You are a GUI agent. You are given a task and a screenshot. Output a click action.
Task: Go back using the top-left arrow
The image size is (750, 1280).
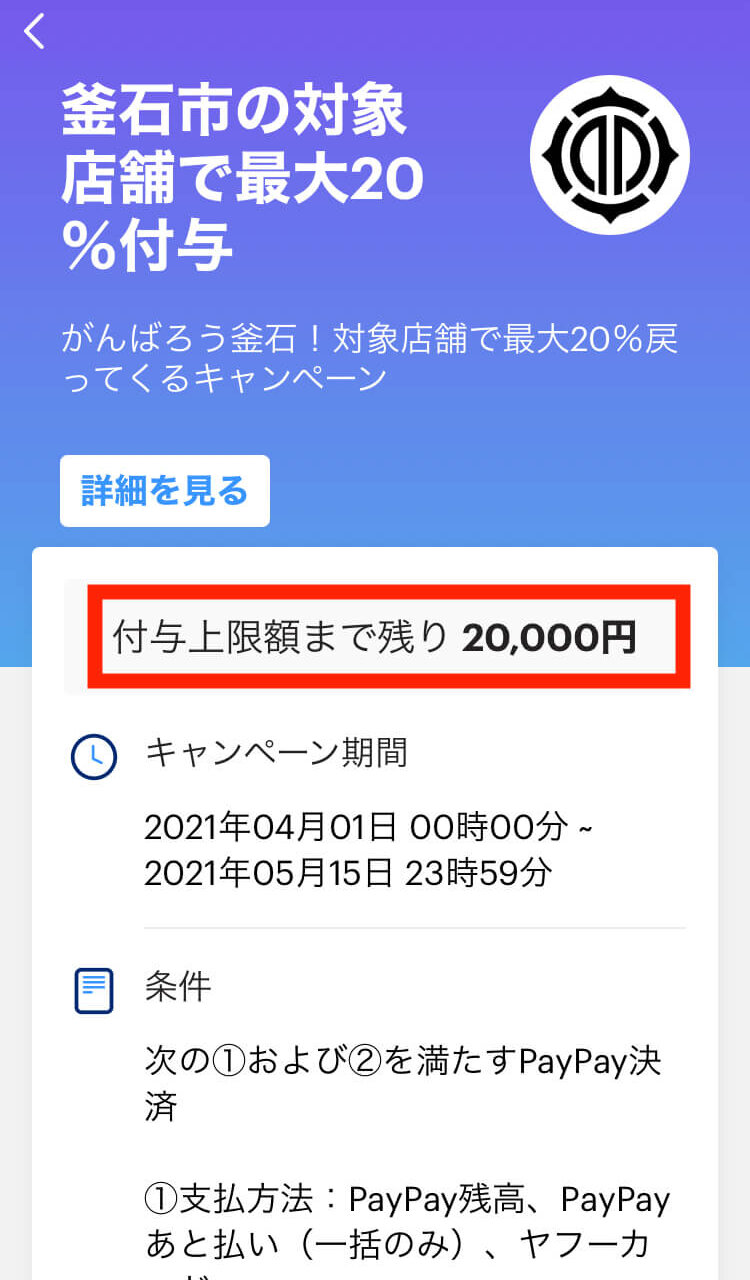pyautogui.click(x=35, y=32)
